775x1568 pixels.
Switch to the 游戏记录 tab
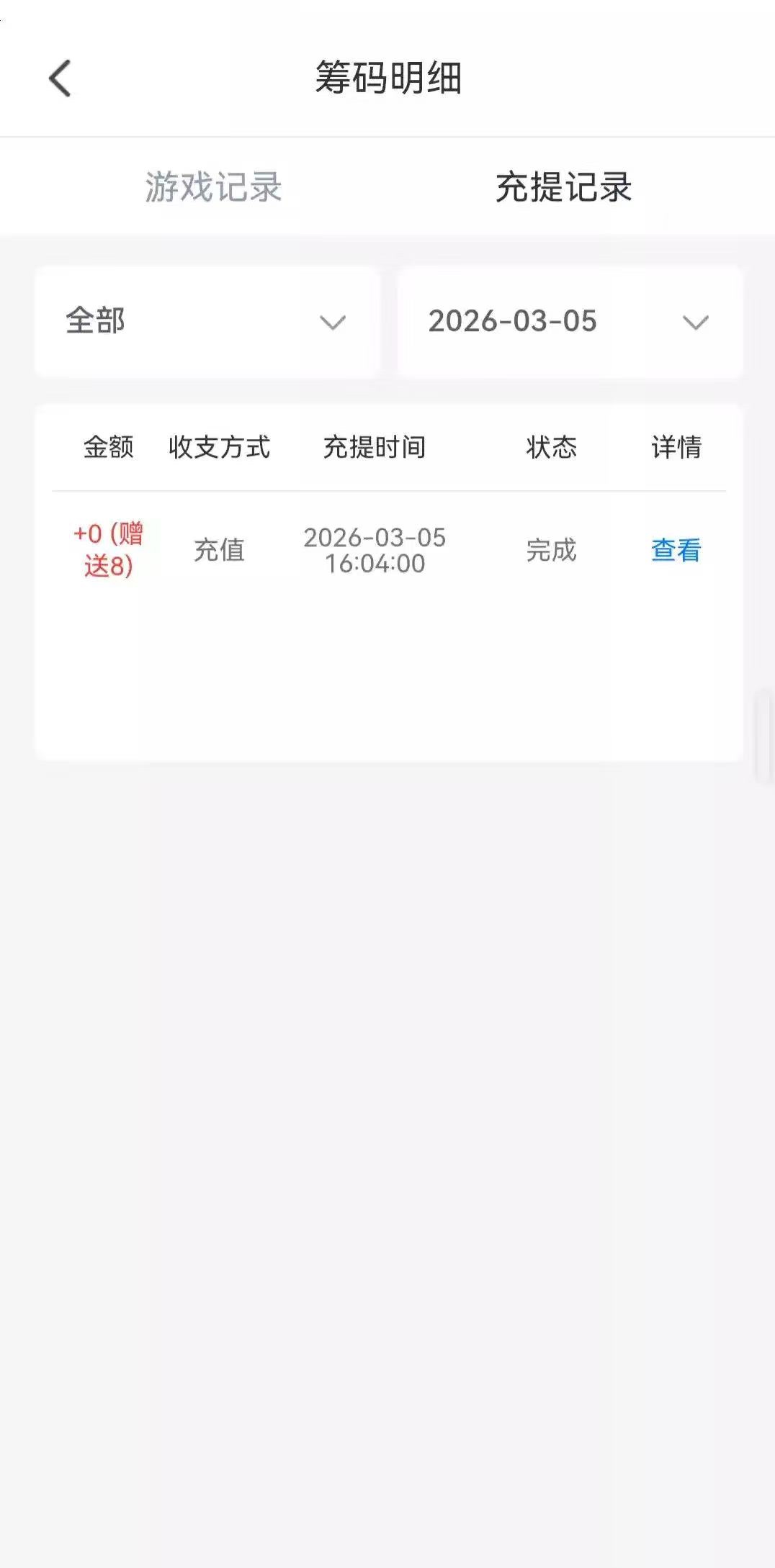pos(213,187)
